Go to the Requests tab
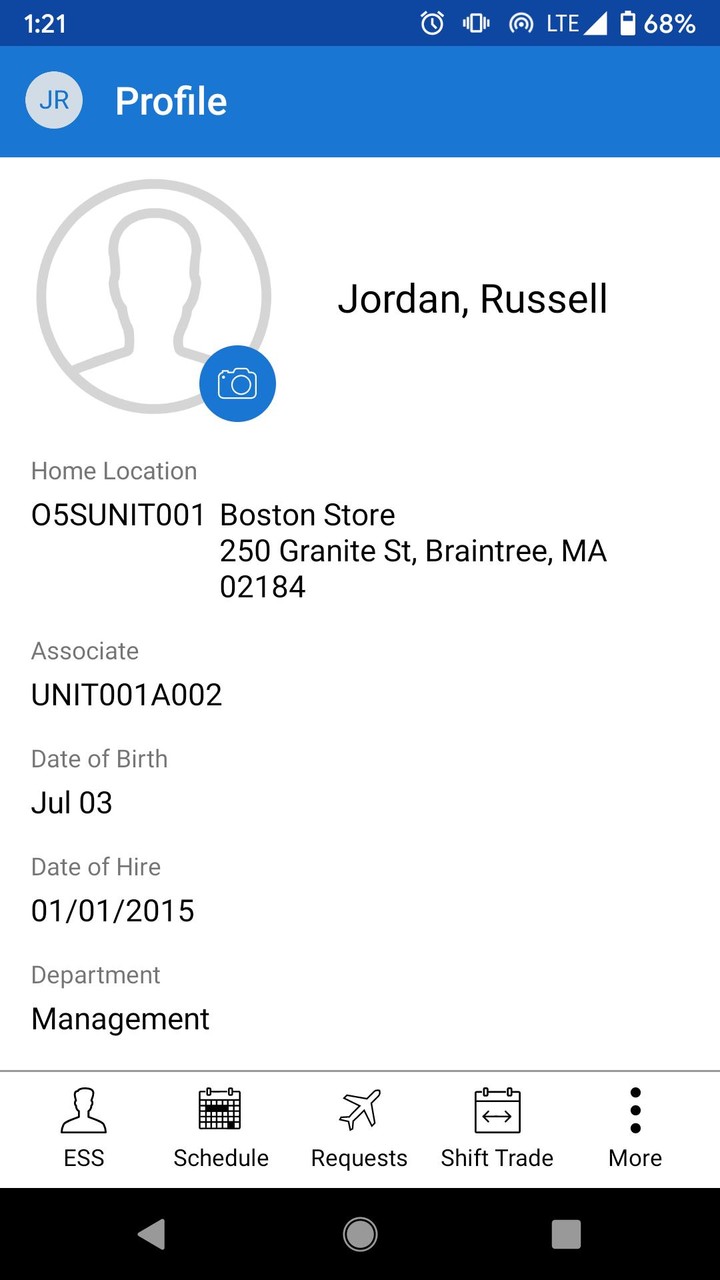 [359, 1128]
